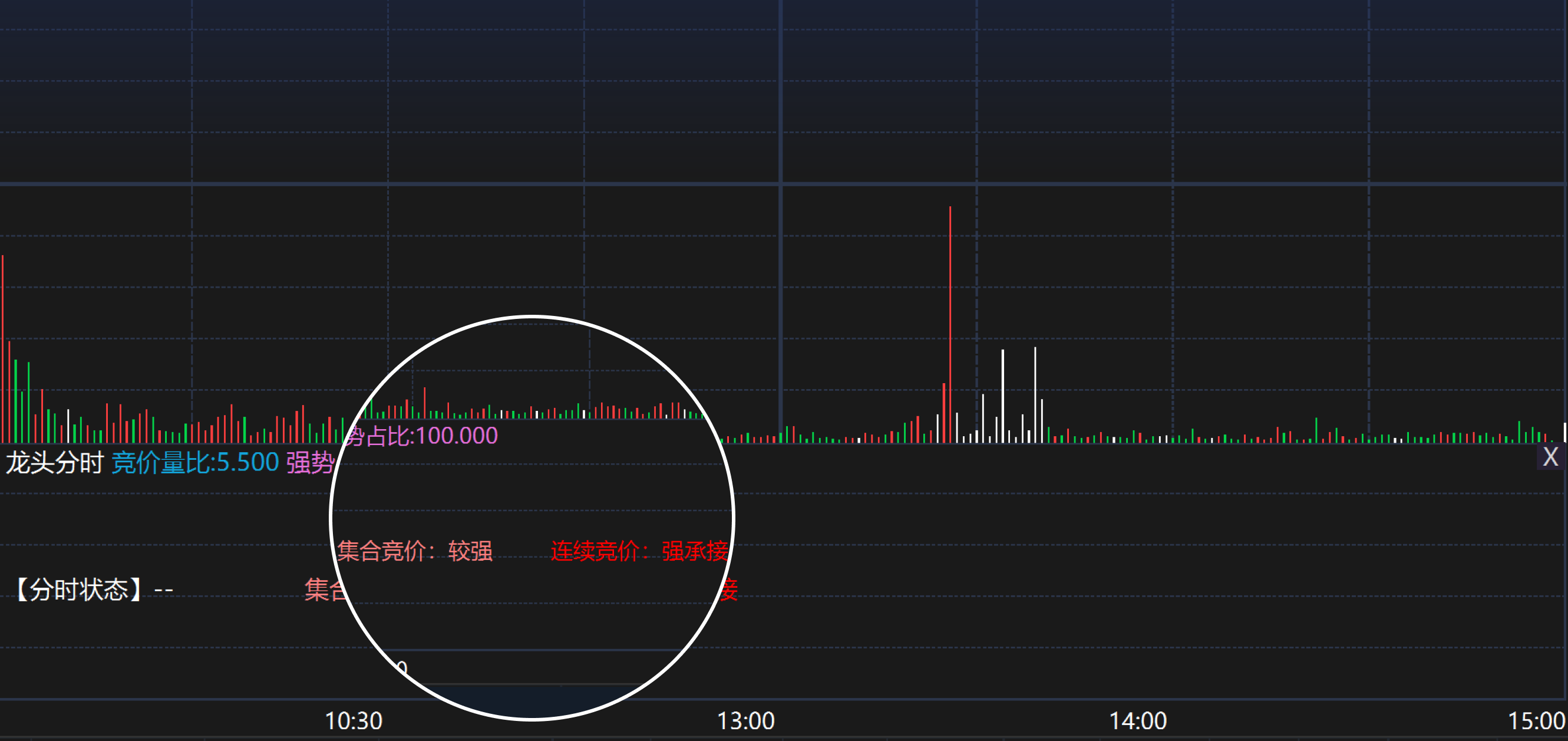Close the 龙头分时 indicator panel
The image size is (1568, 741).
[x=1550, y=457]
